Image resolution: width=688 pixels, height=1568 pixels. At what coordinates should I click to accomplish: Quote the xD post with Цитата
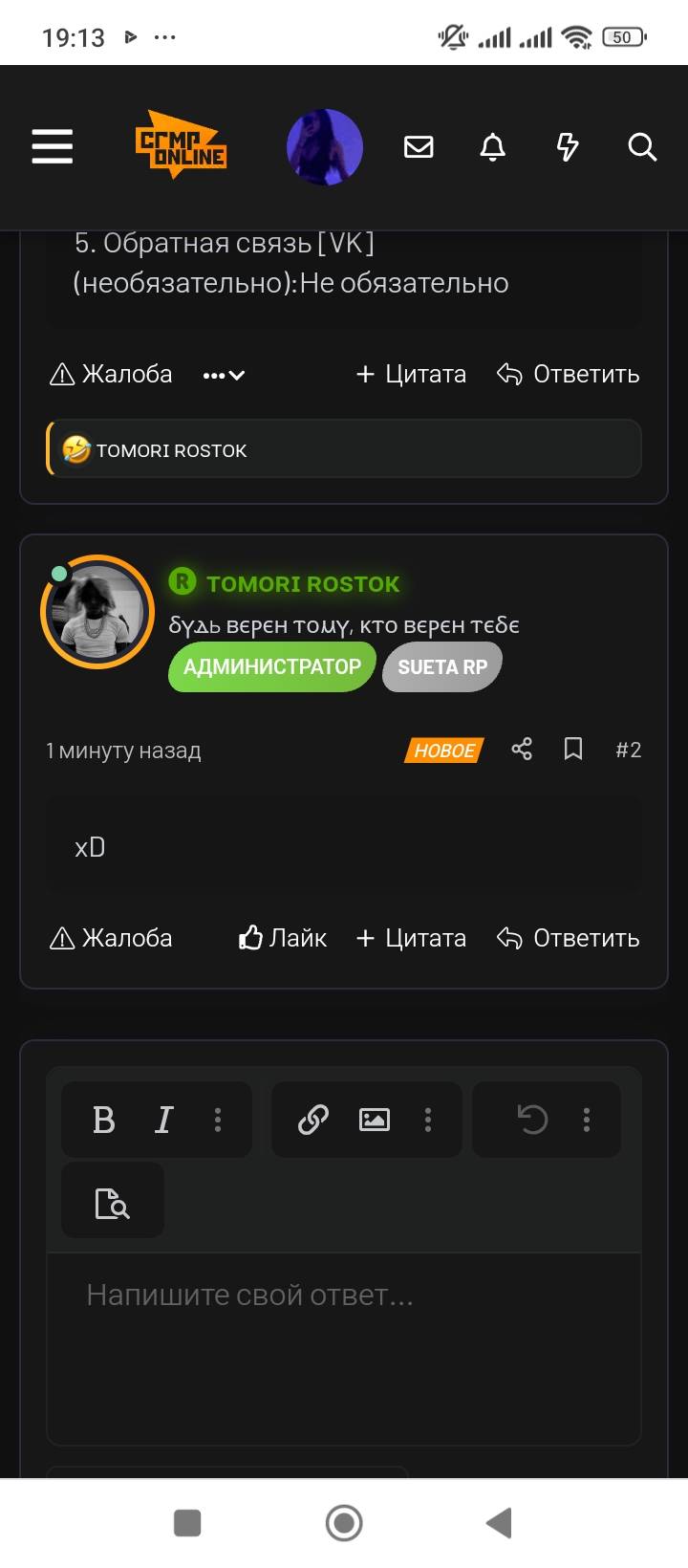pyautogui.click(x=411, y=938)
